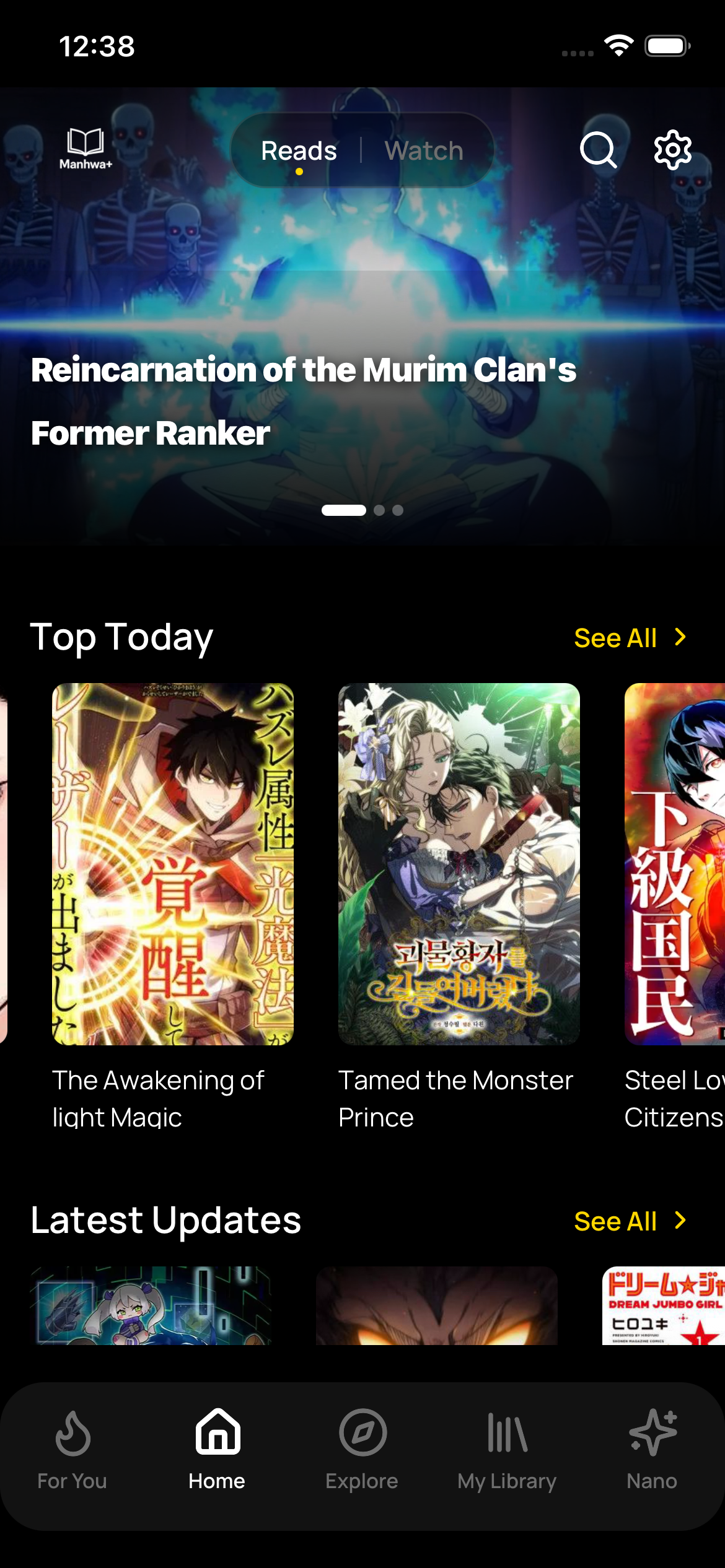
Task: Open the Steel Low Citizens cover
Action: pyautogui.click(x=674, y=864)
